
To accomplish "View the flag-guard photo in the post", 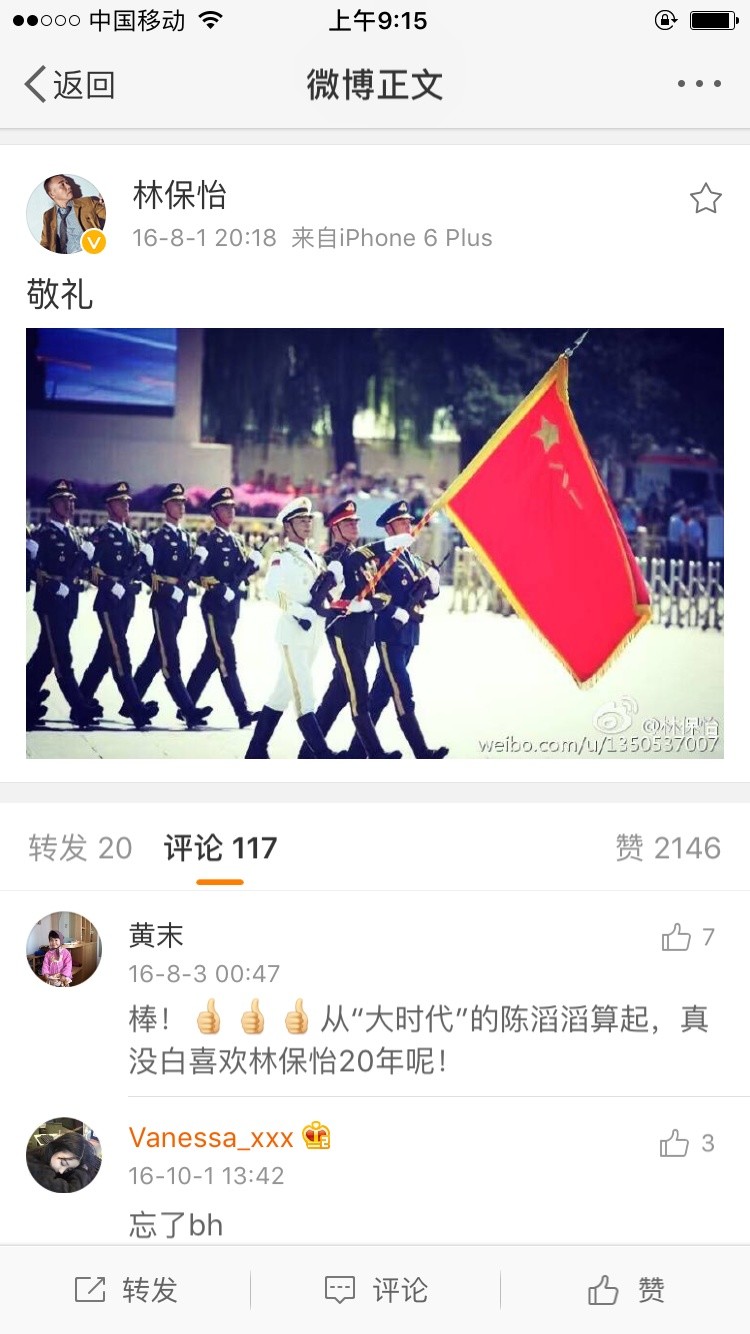I will (374, 543).
